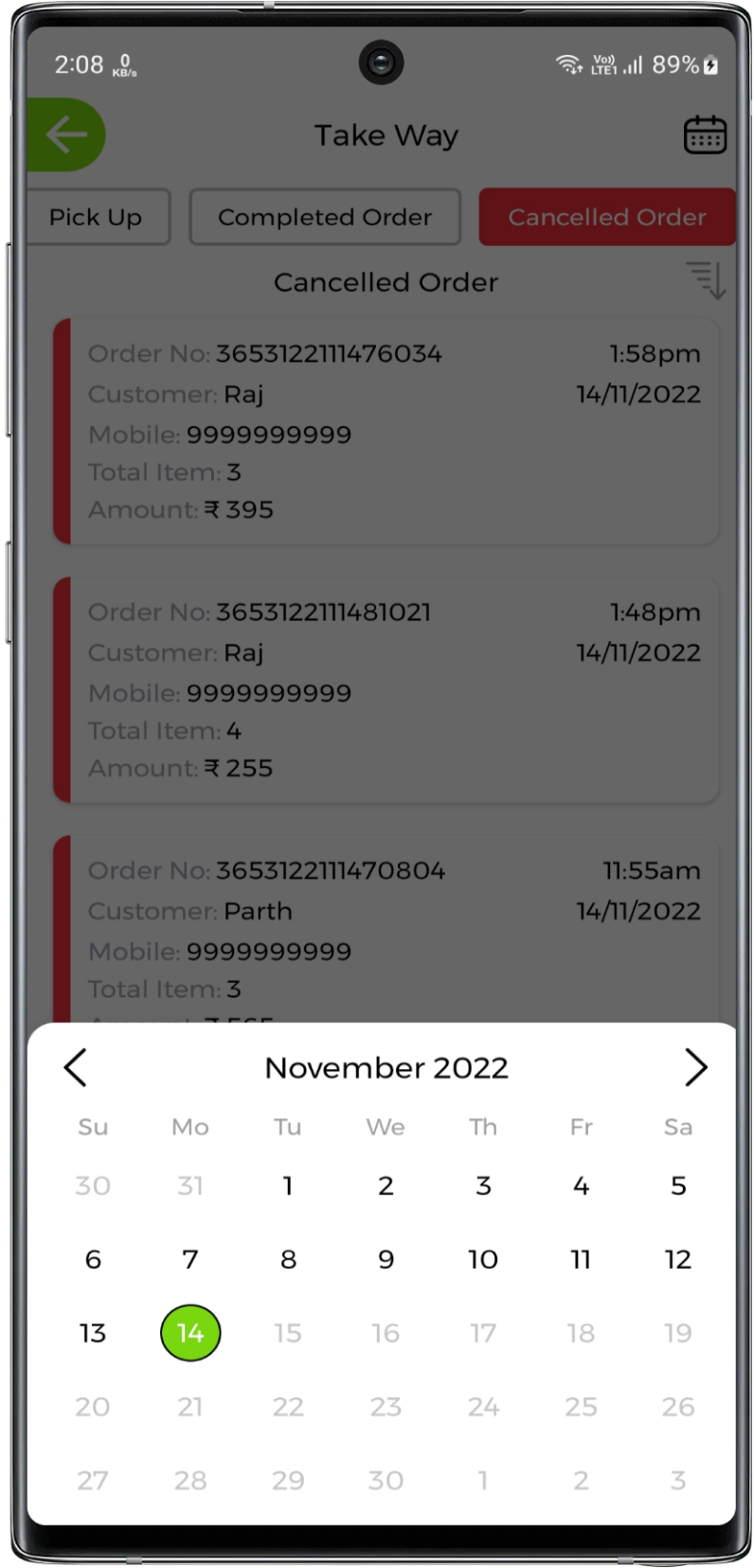This screenshot has width=754, height=1568.
Task: Pick November 9 on the date picker
Action: coord(386,1259)
